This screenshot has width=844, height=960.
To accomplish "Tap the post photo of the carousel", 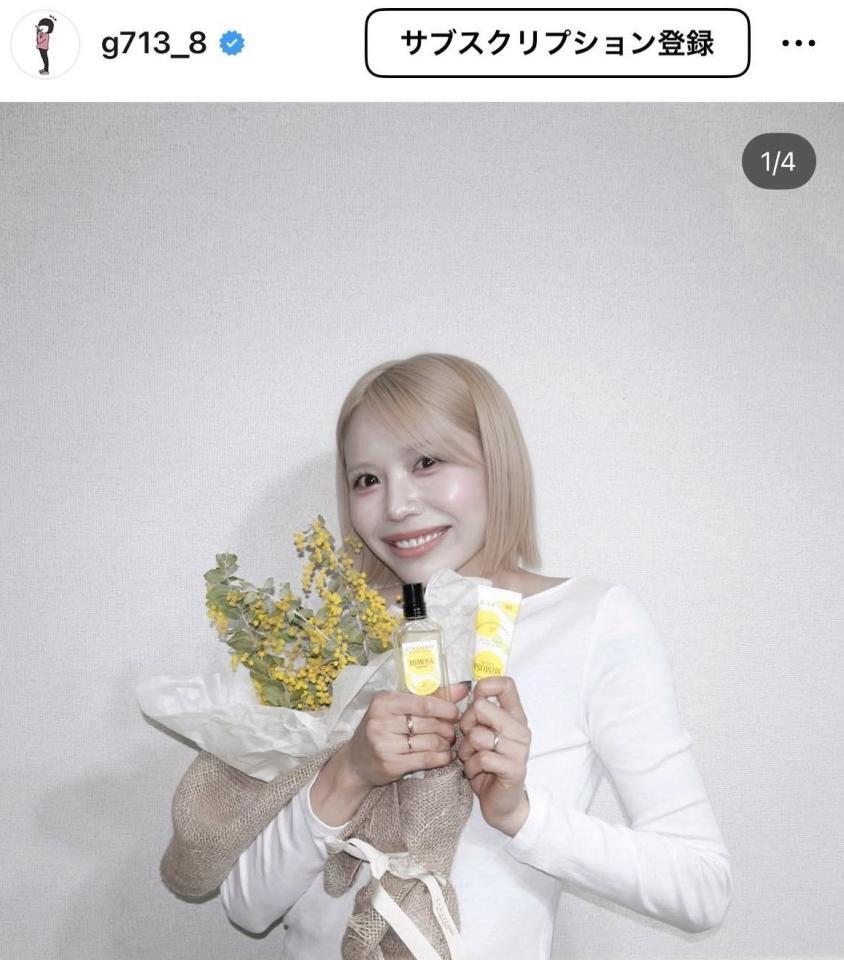I will tap(422, 530).
